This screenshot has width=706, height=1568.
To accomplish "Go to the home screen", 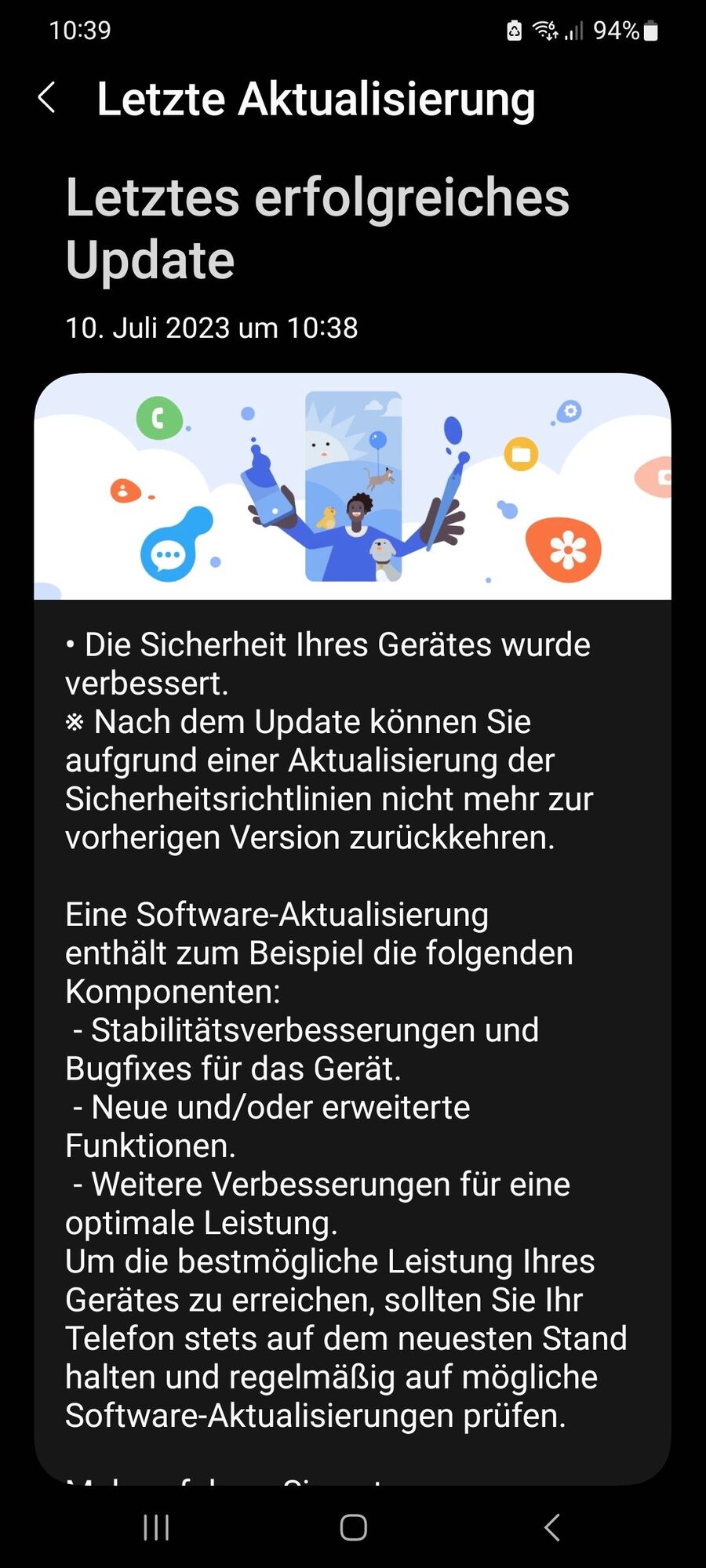I will [353, 1527].
